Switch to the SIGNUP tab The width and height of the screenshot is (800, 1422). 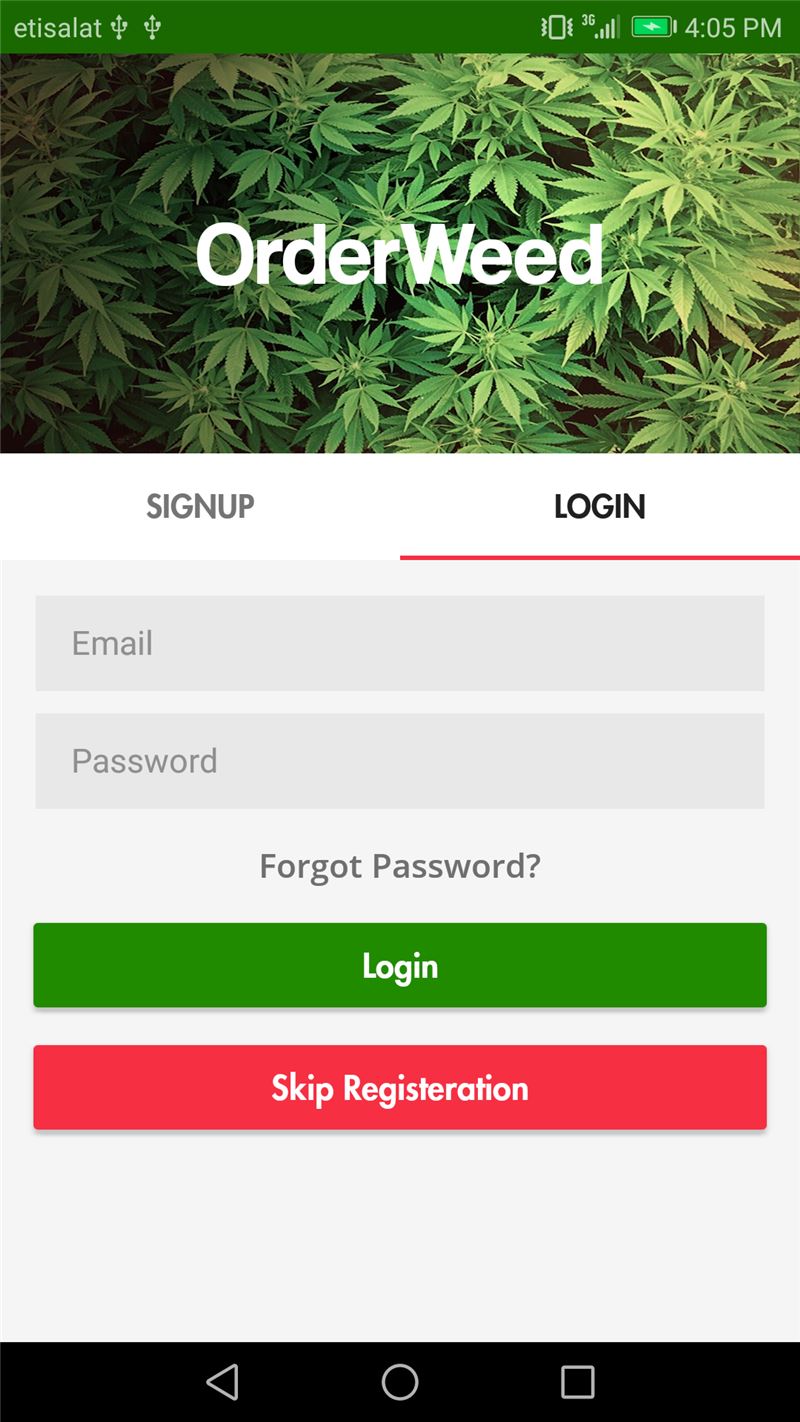(200, 506)
